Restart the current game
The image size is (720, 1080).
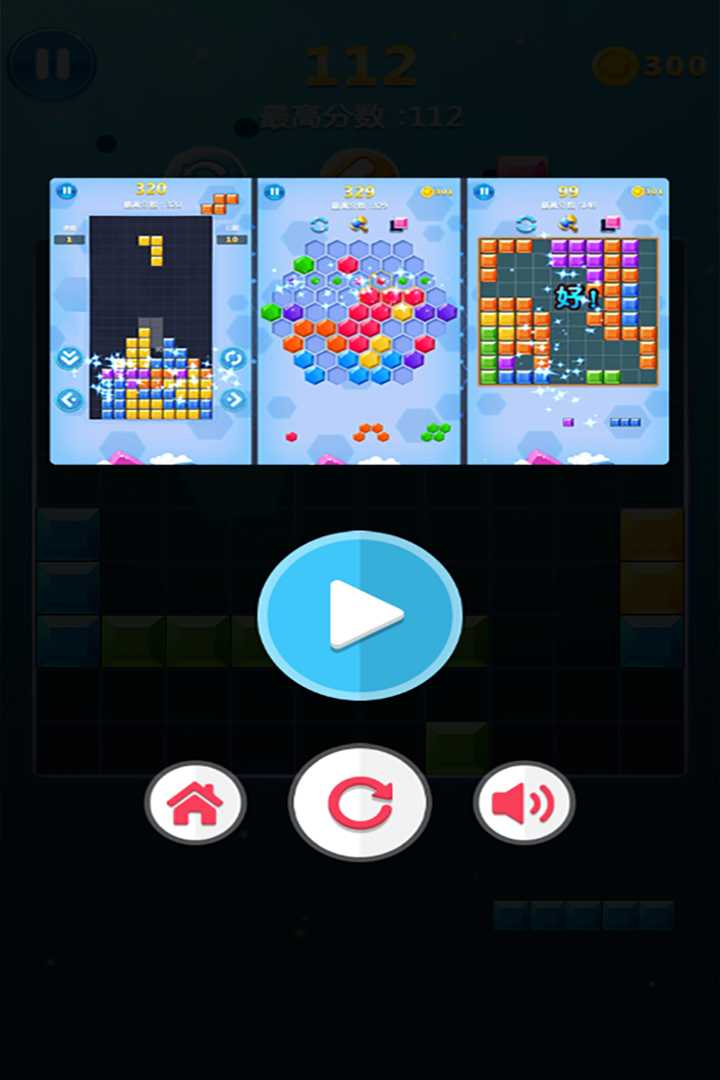click(x=360, y=803)
